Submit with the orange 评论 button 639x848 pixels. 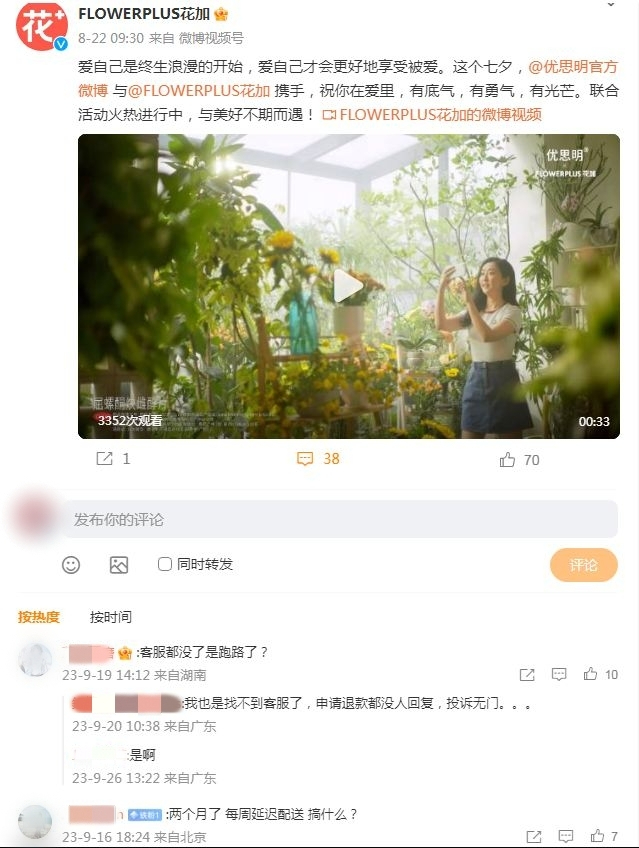pyautogui.click(x=583, y=565)
